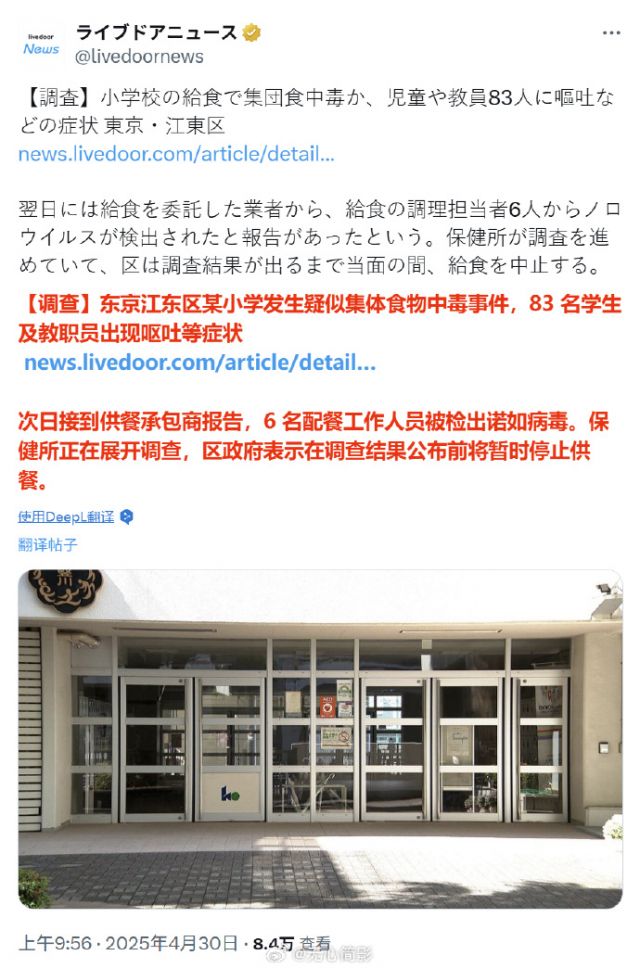
Task: Open the translated news.livedoor.com link
Action: [x=200, y=362]
